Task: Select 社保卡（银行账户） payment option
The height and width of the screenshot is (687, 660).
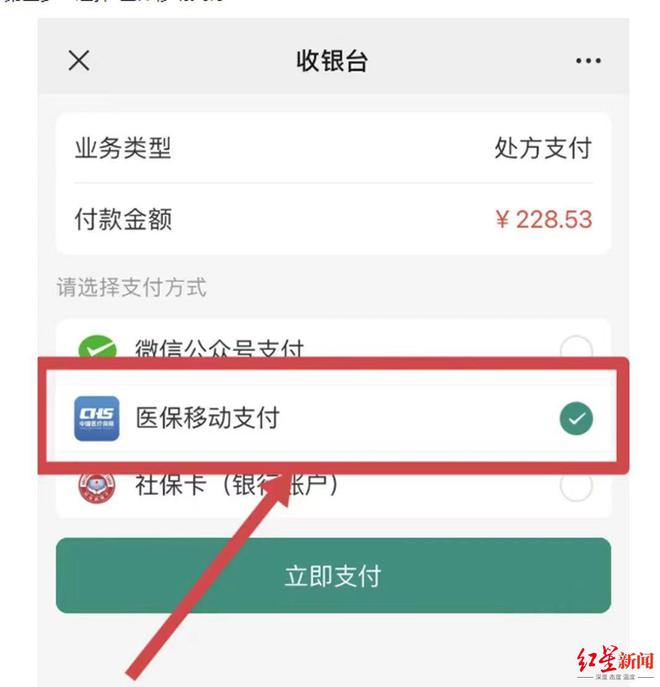Action: pos(575,488)
